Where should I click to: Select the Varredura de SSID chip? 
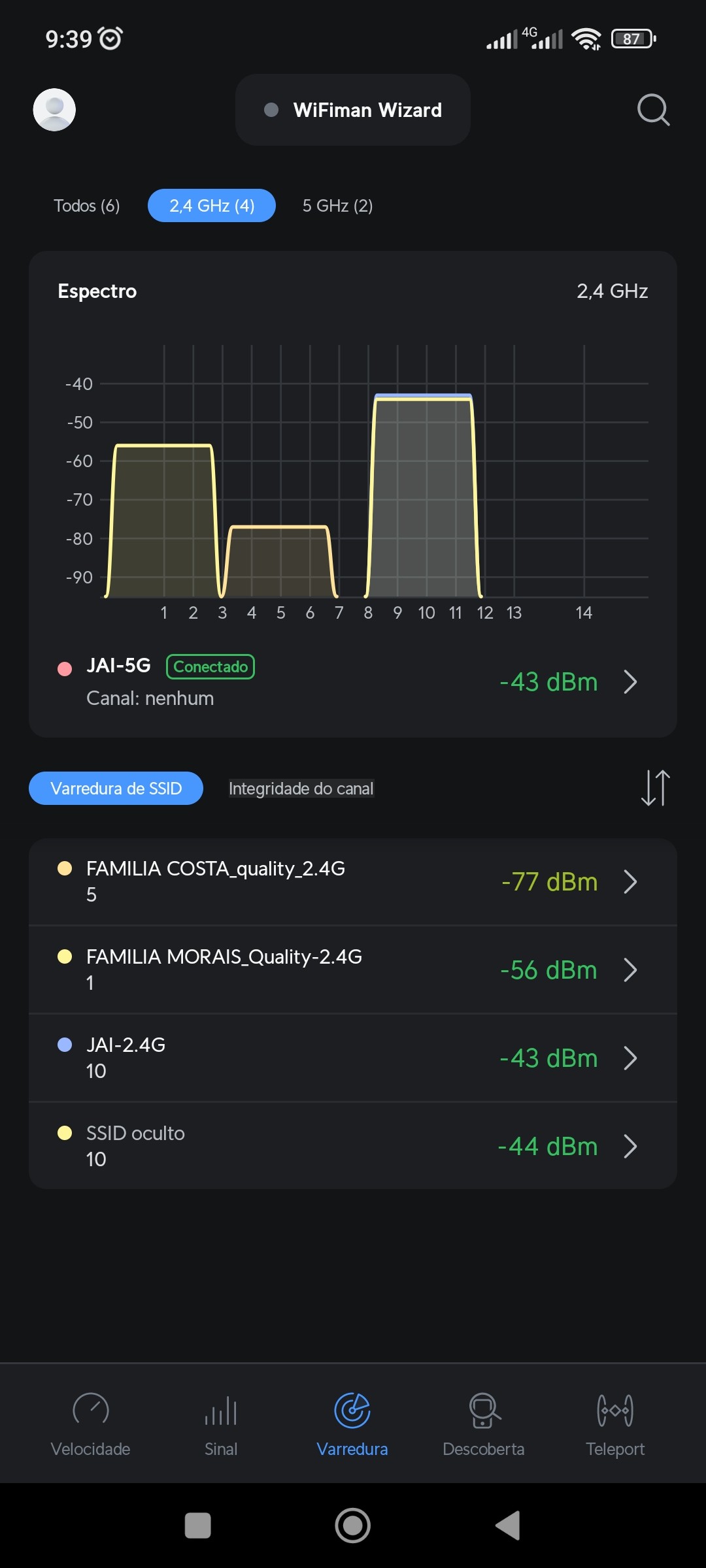pyautogui.click(x=116, y=789)
